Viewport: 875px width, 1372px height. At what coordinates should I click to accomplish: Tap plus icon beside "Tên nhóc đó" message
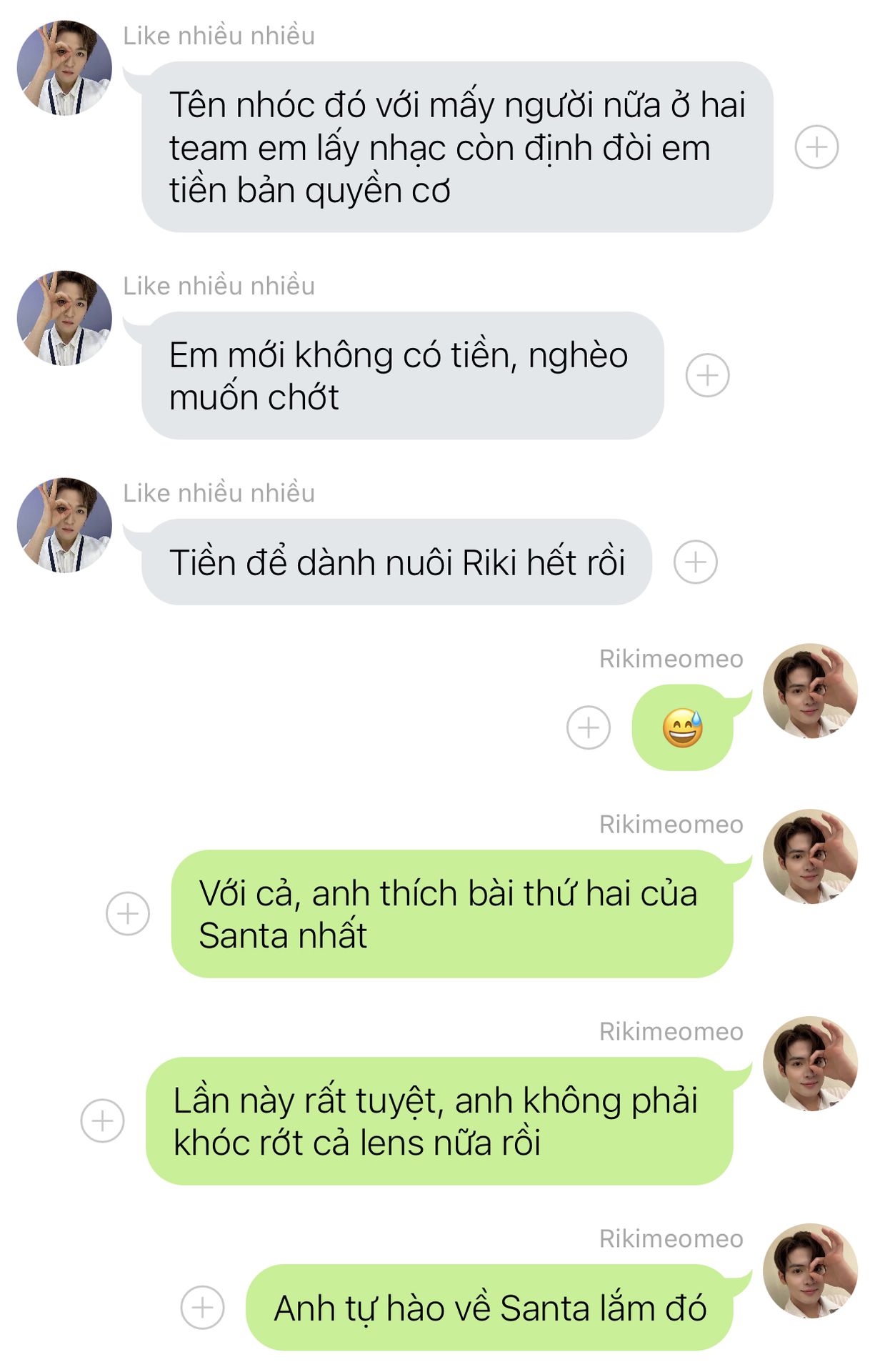pyautogui.click(x=816, y=147)
